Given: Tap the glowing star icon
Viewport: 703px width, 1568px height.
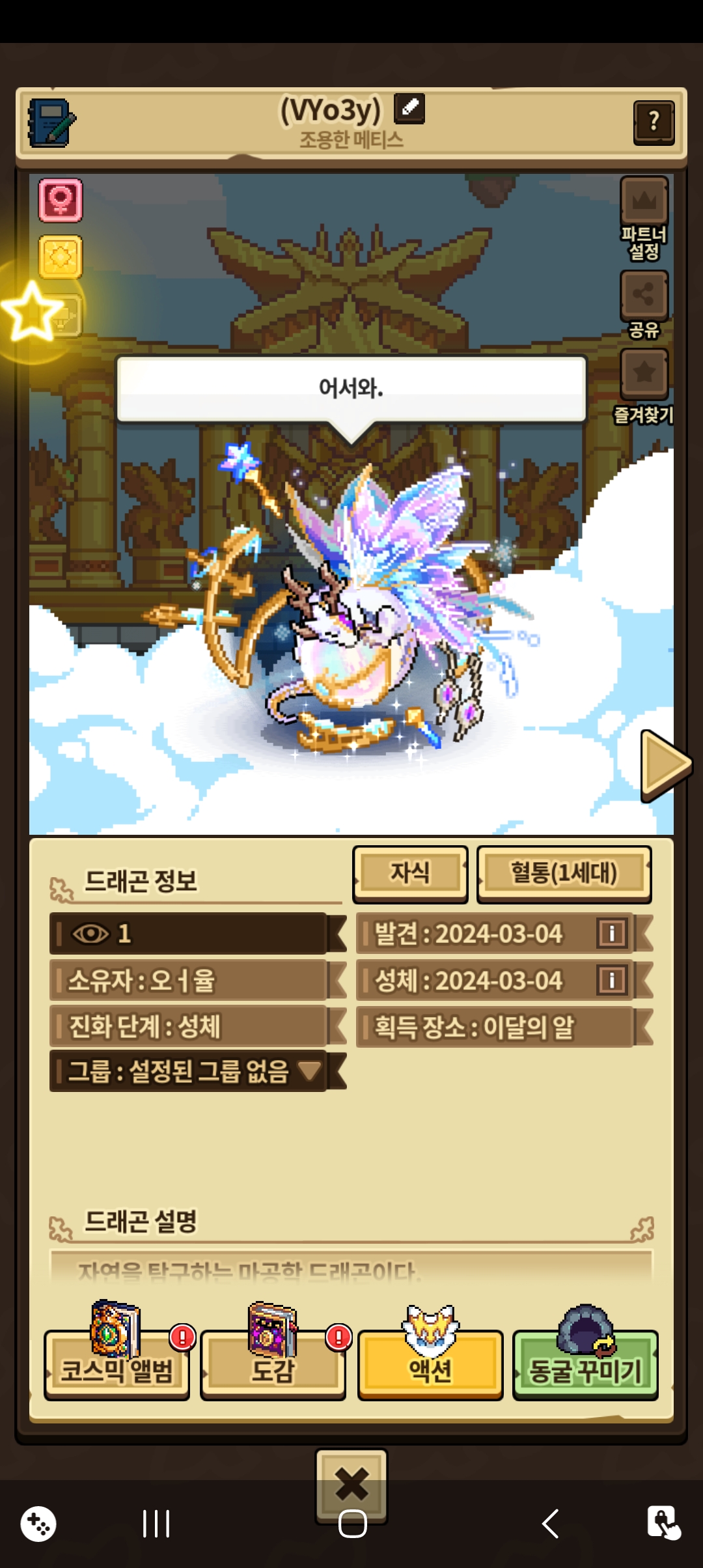Looking at the screenshot, I should (31, 311).
